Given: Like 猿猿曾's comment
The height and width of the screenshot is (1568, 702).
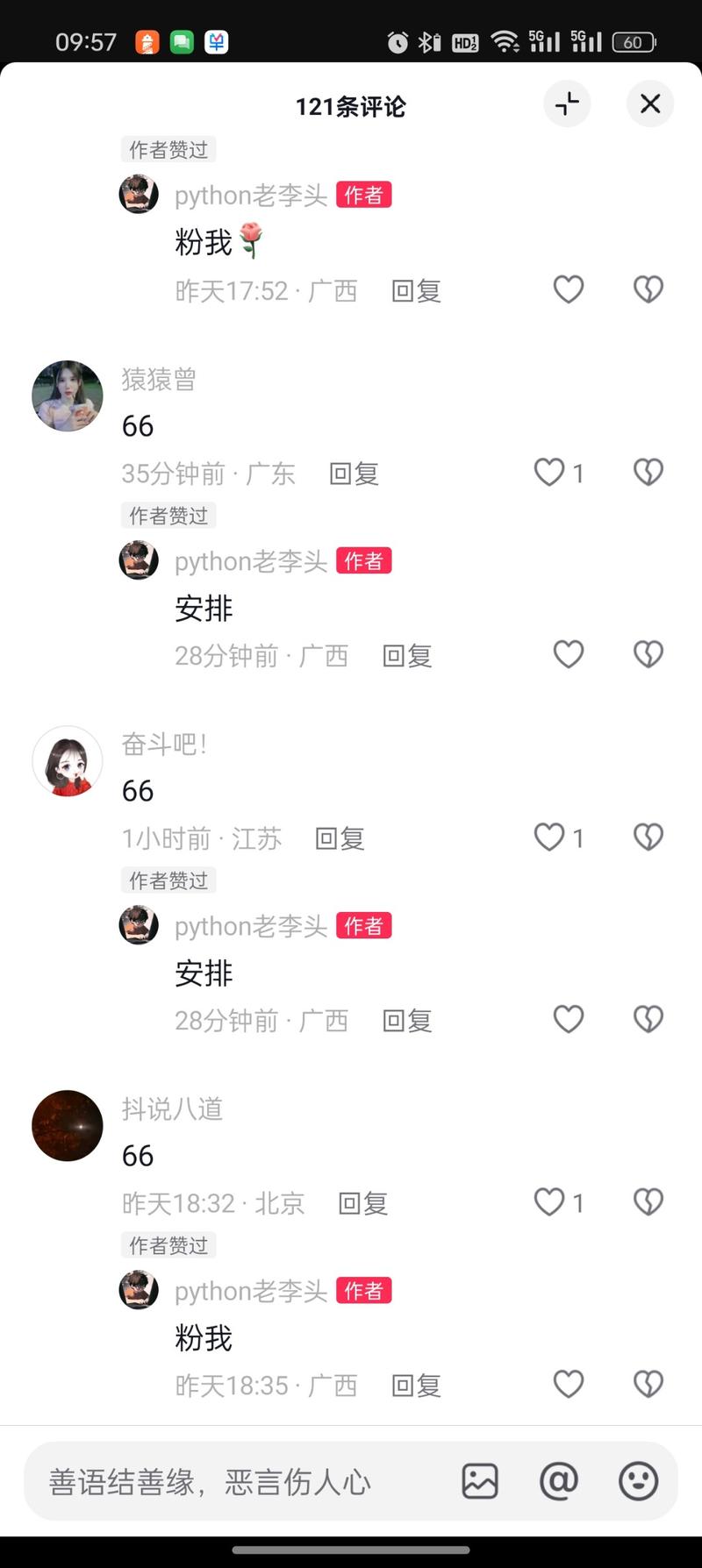Looking at the screenshot, I should pos(550,473).
